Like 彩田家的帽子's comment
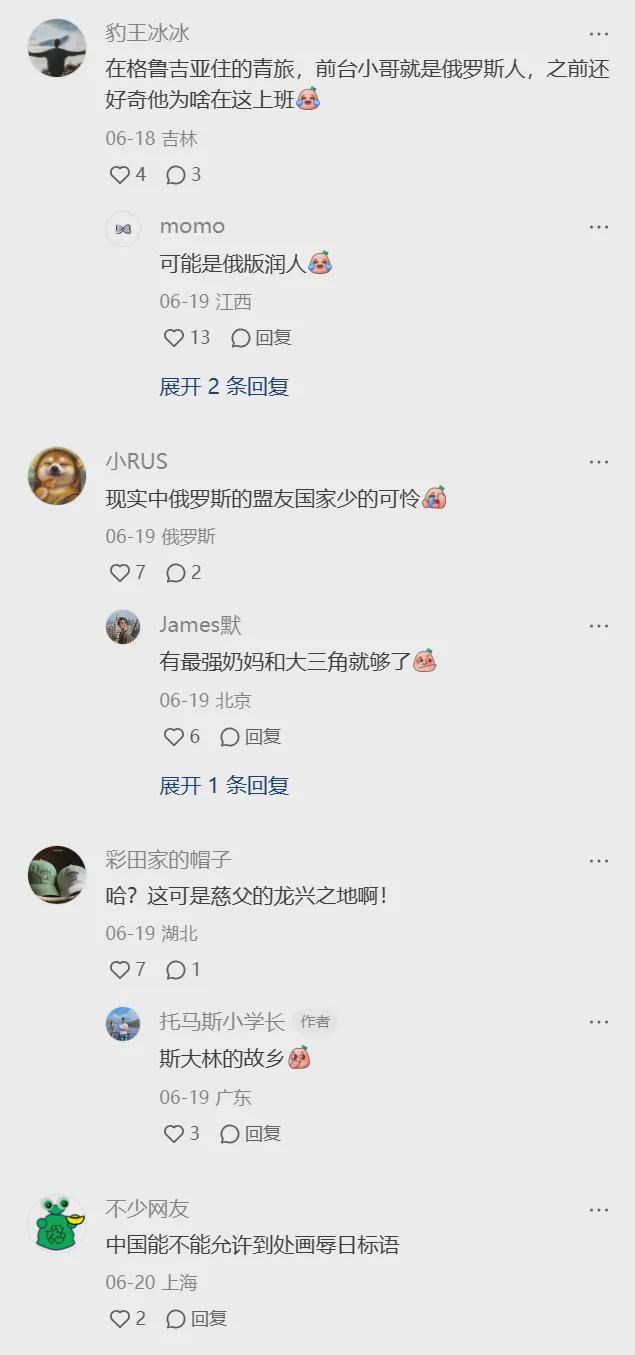This screenshot has height=1355, width=635. tap(120, 970)
